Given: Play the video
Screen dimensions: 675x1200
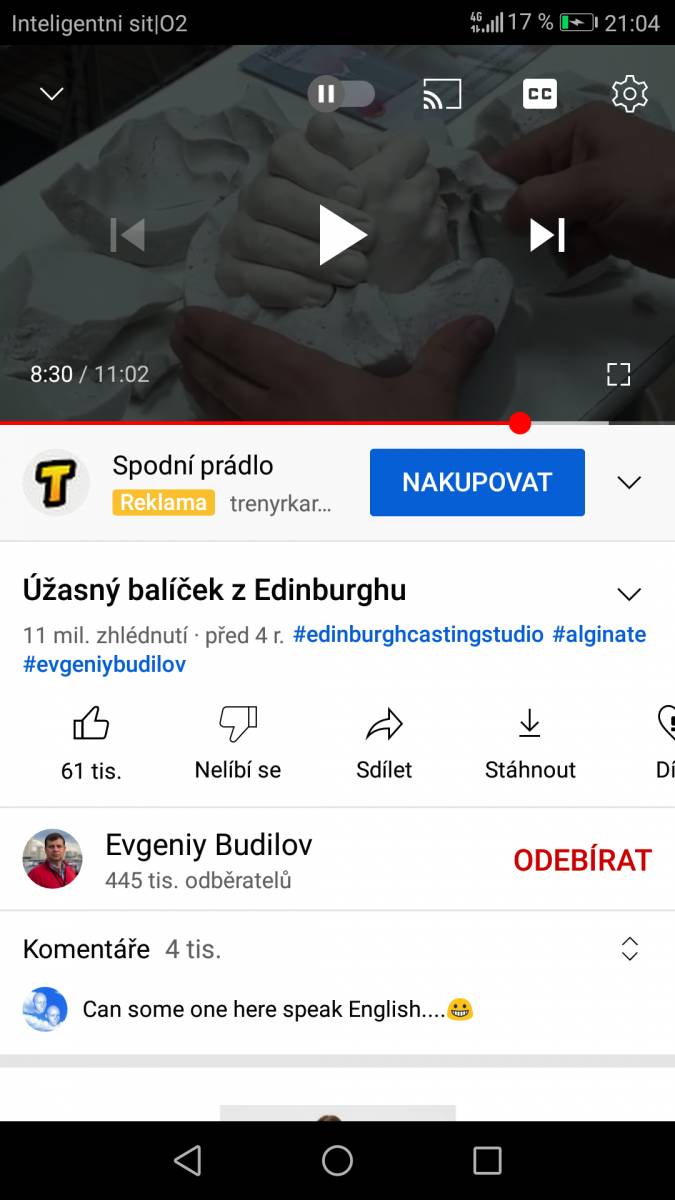Looking at the screenshot, I should pyautogui.click(x=343, y=235).
